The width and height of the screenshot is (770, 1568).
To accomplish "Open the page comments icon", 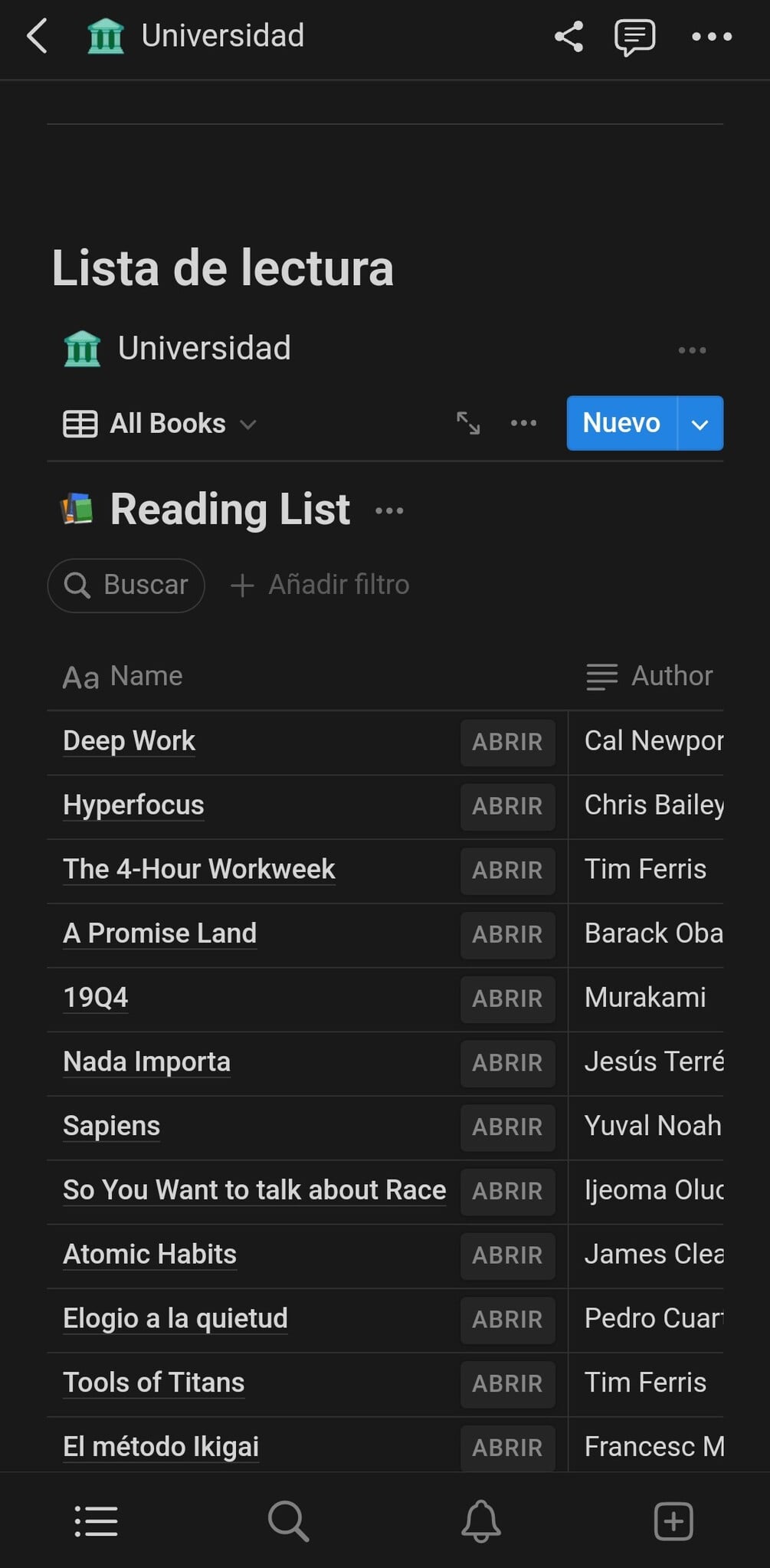I will point(634,36).
